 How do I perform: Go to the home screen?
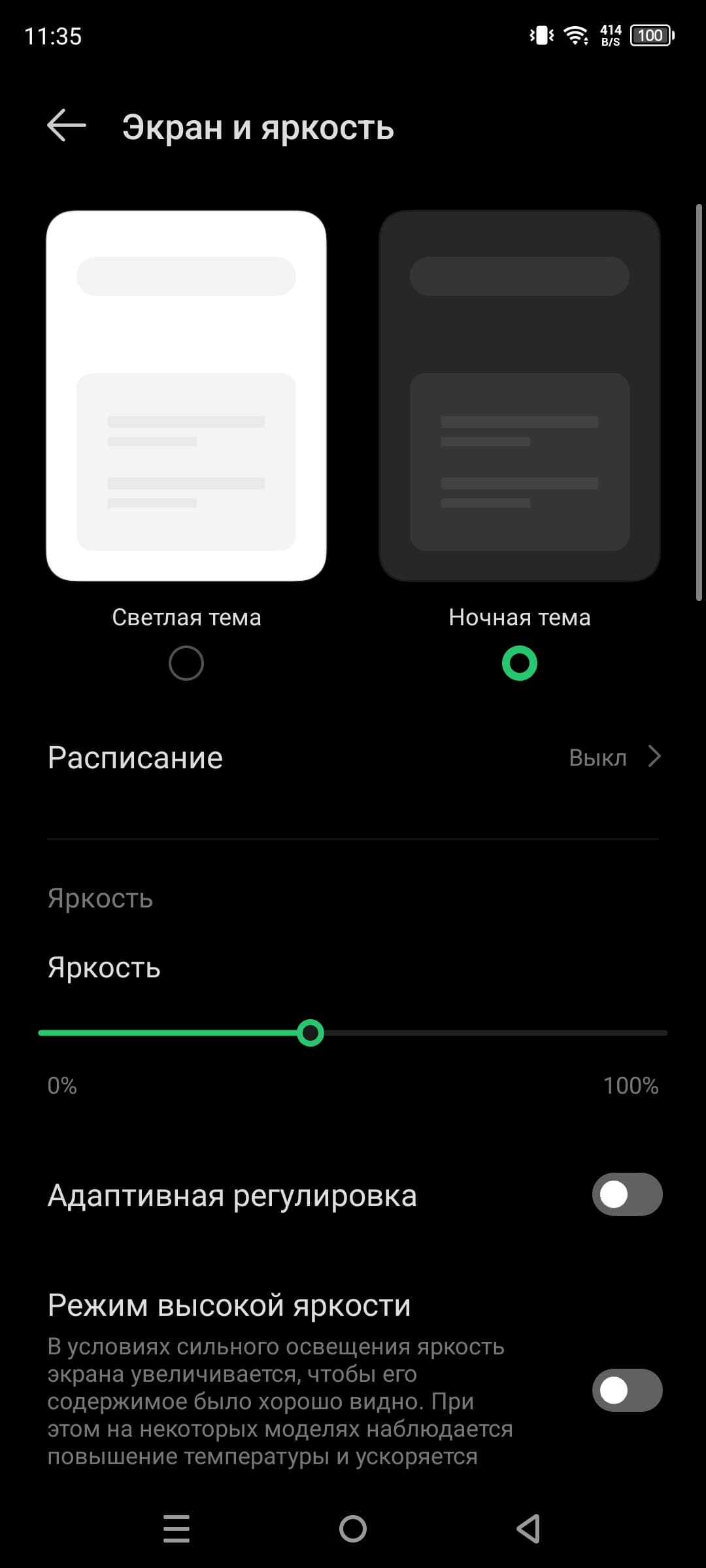point(353,1529)
